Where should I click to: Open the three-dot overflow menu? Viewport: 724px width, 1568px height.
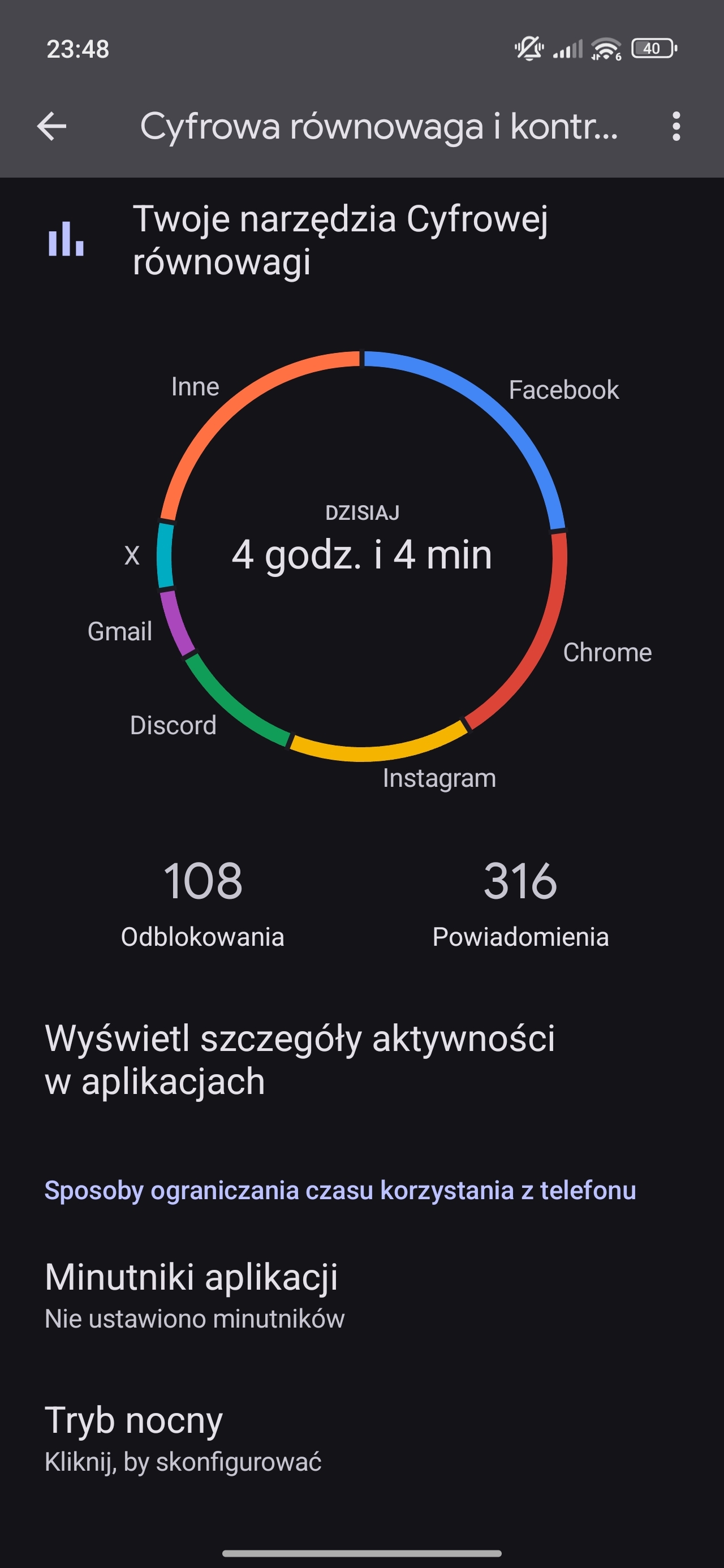[x=675, y=127]
